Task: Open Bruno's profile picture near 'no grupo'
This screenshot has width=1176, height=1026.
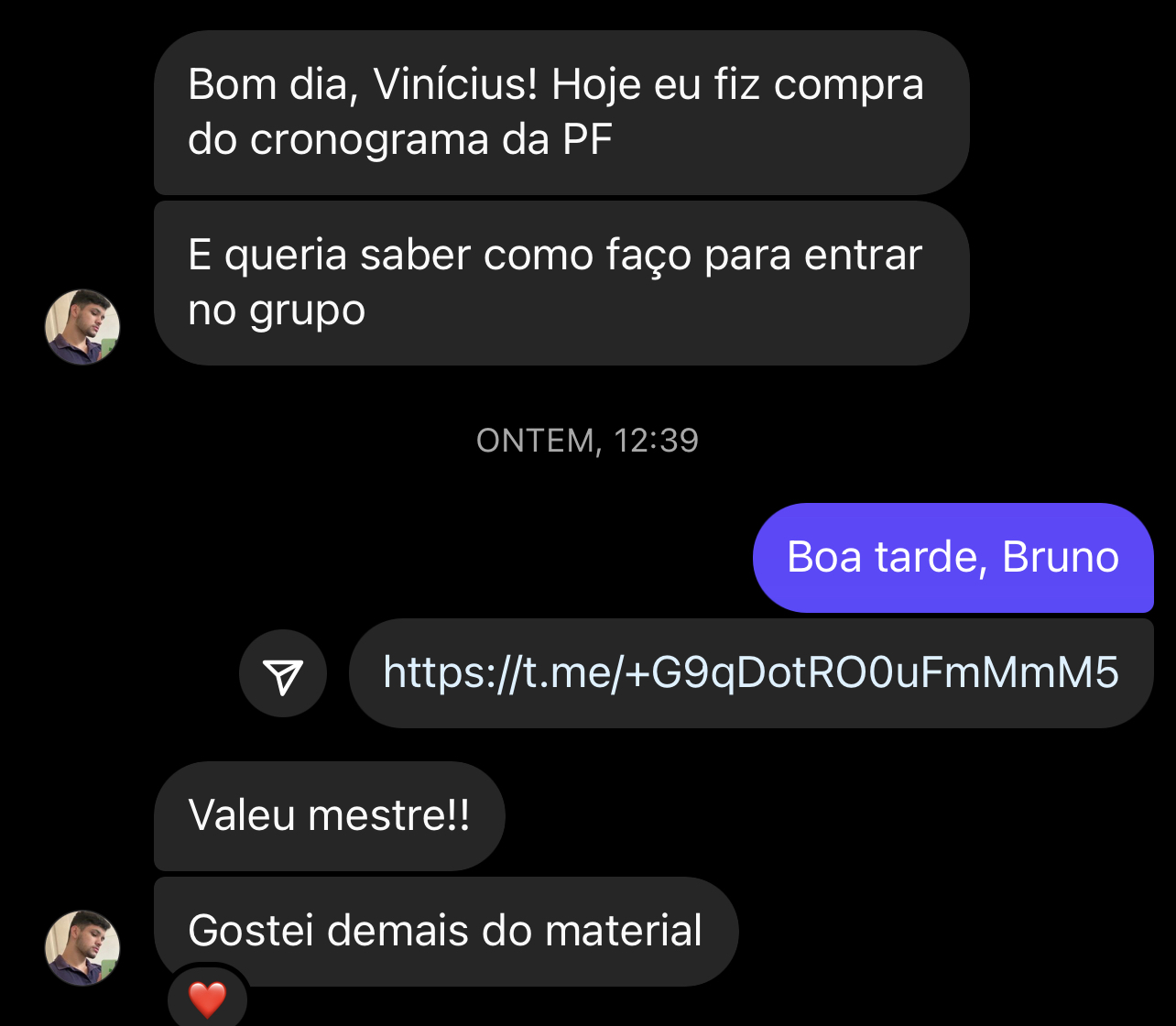Action: coord(82,327)
